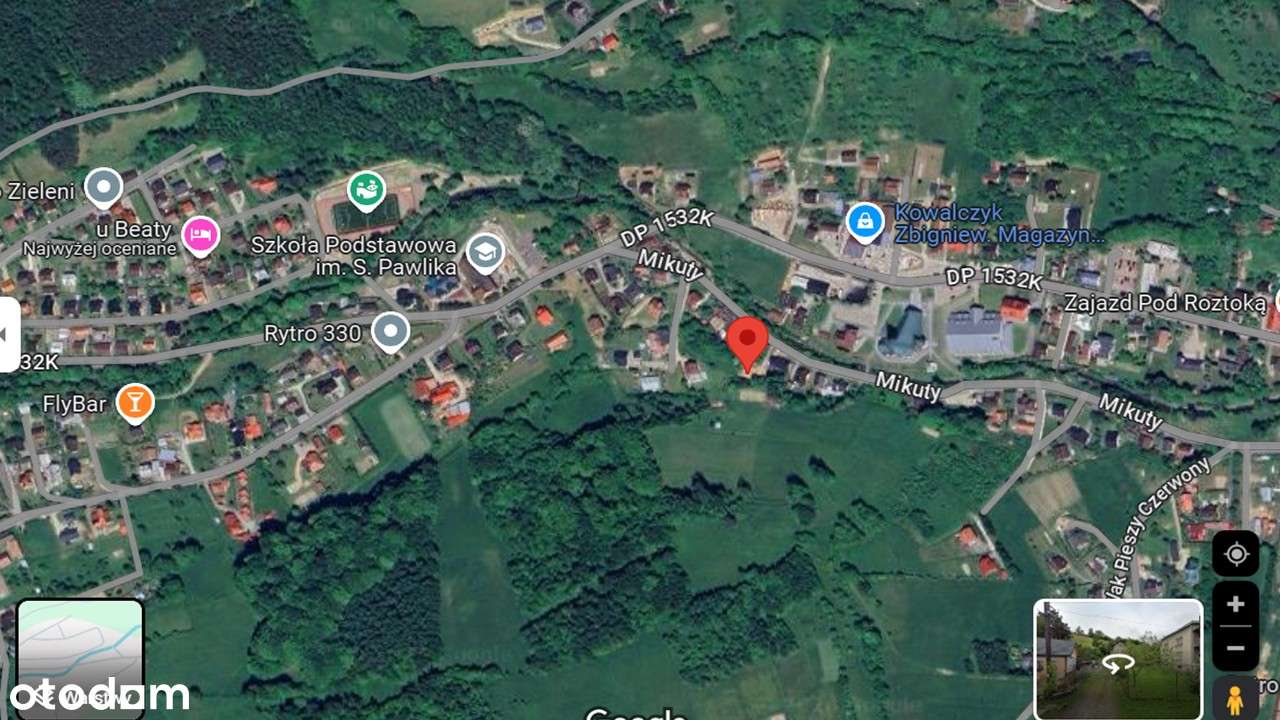Zoom in on the map
This screenshot has width=1280, height=720.
point(1236,604)
